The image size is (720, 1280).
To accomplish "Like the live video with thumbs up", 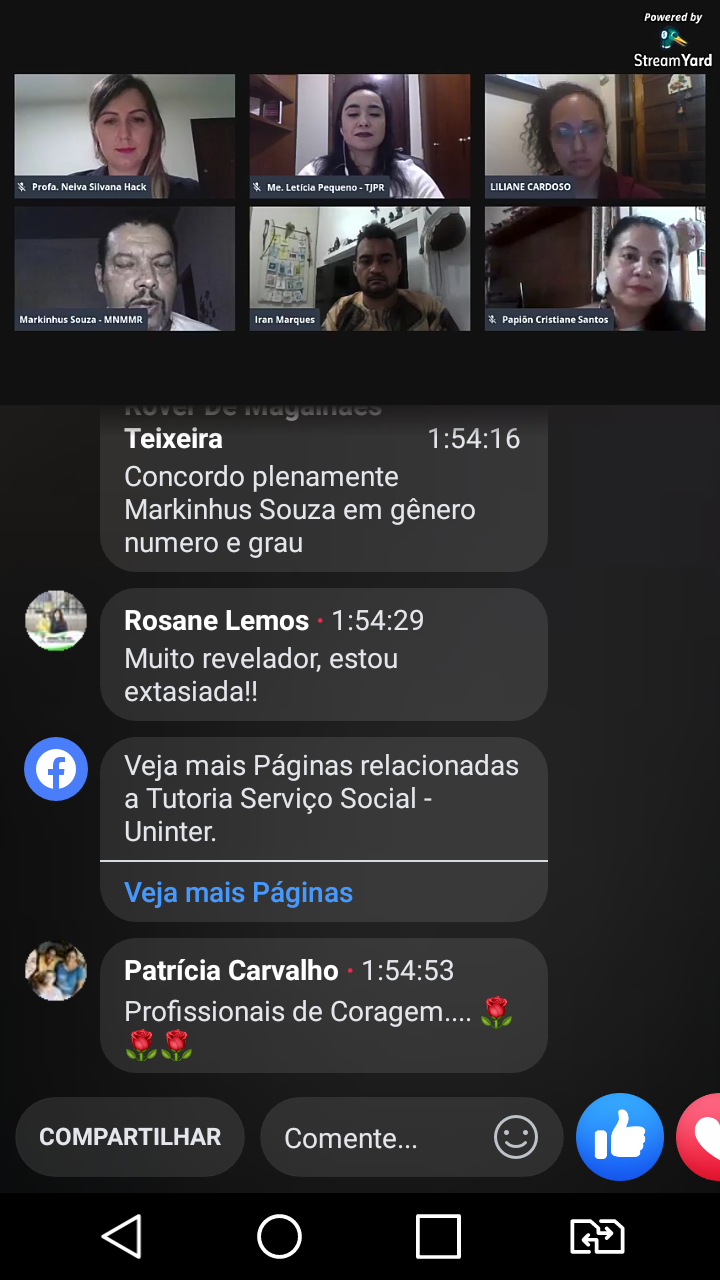I will pyautogui.click(x=620, y=1137).
